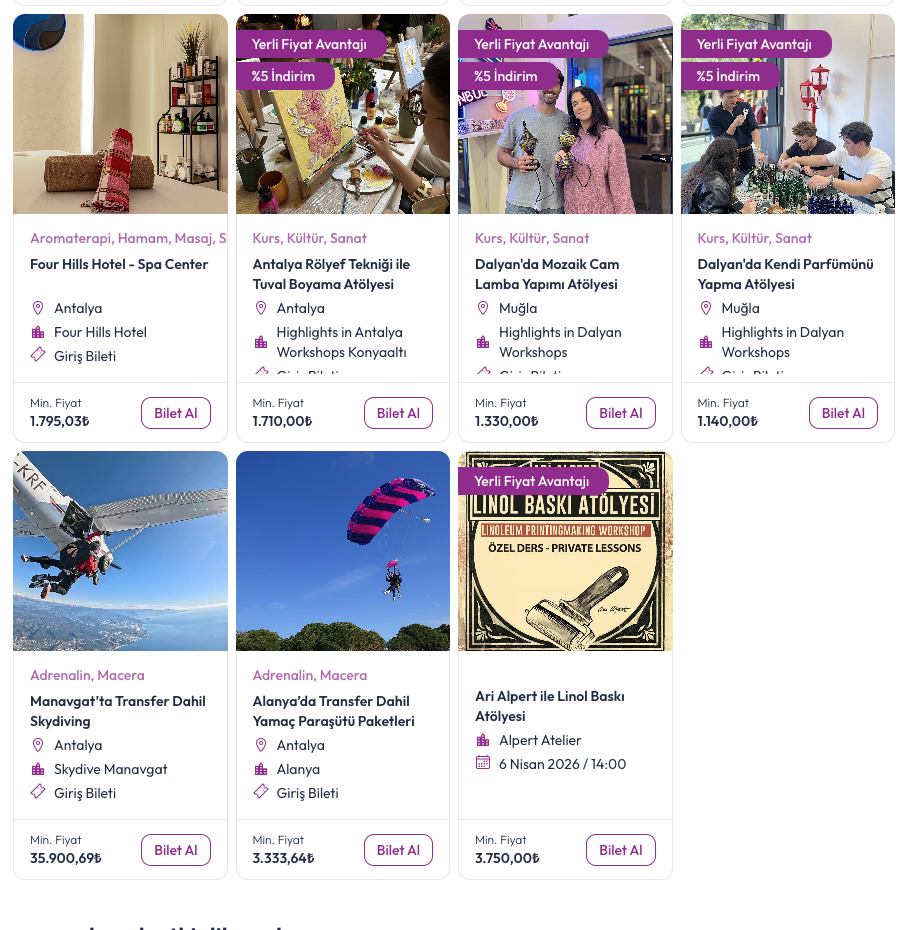Buy ticket for Antalya Rölyef Tuval Boyama Atölyesi
Screen dimensions: 906x930
398,413
